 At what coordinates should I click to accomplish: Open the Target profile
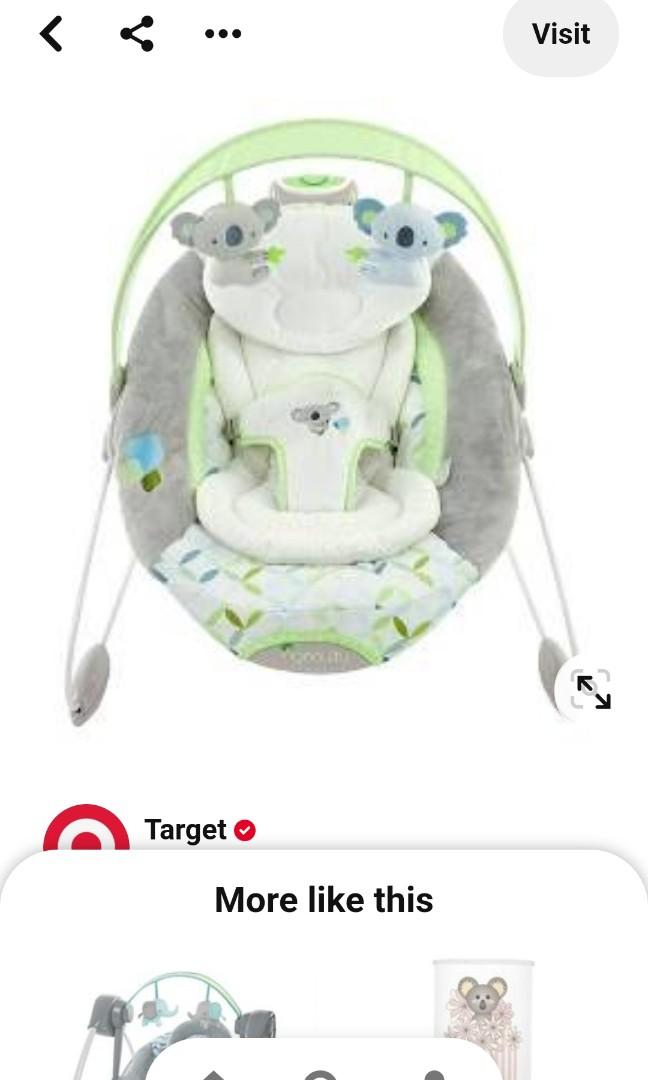pos(186,830)
